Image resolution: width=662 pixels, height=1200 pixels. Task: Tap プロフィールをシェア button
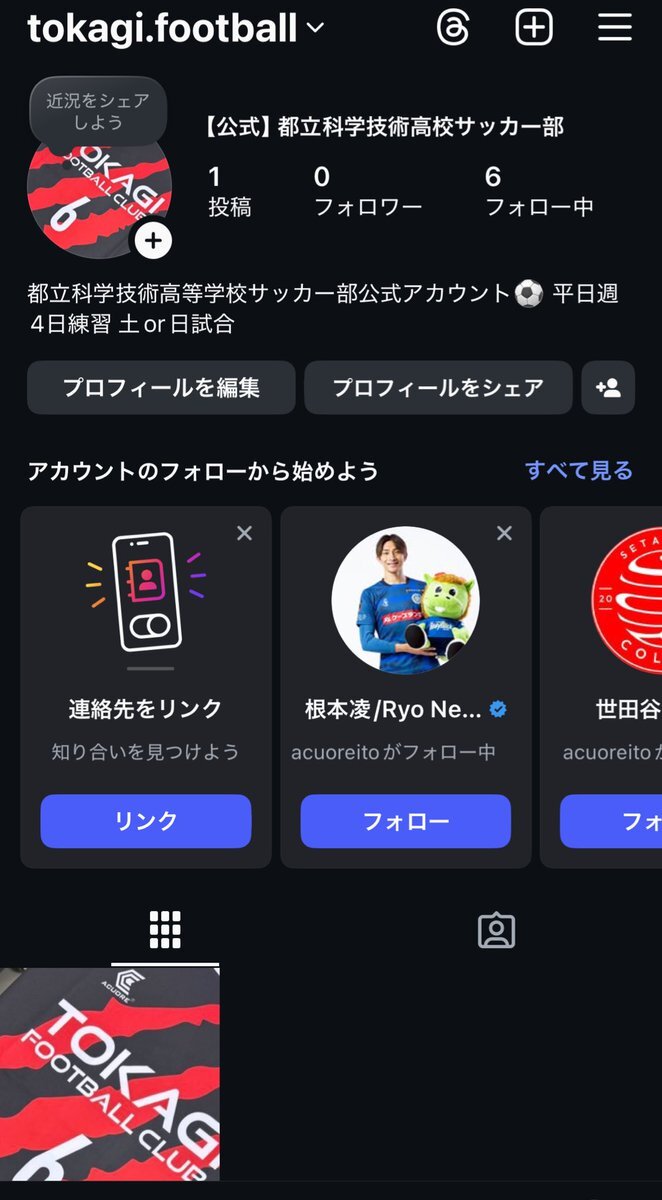pyautogui.click(x=438, y=388)
